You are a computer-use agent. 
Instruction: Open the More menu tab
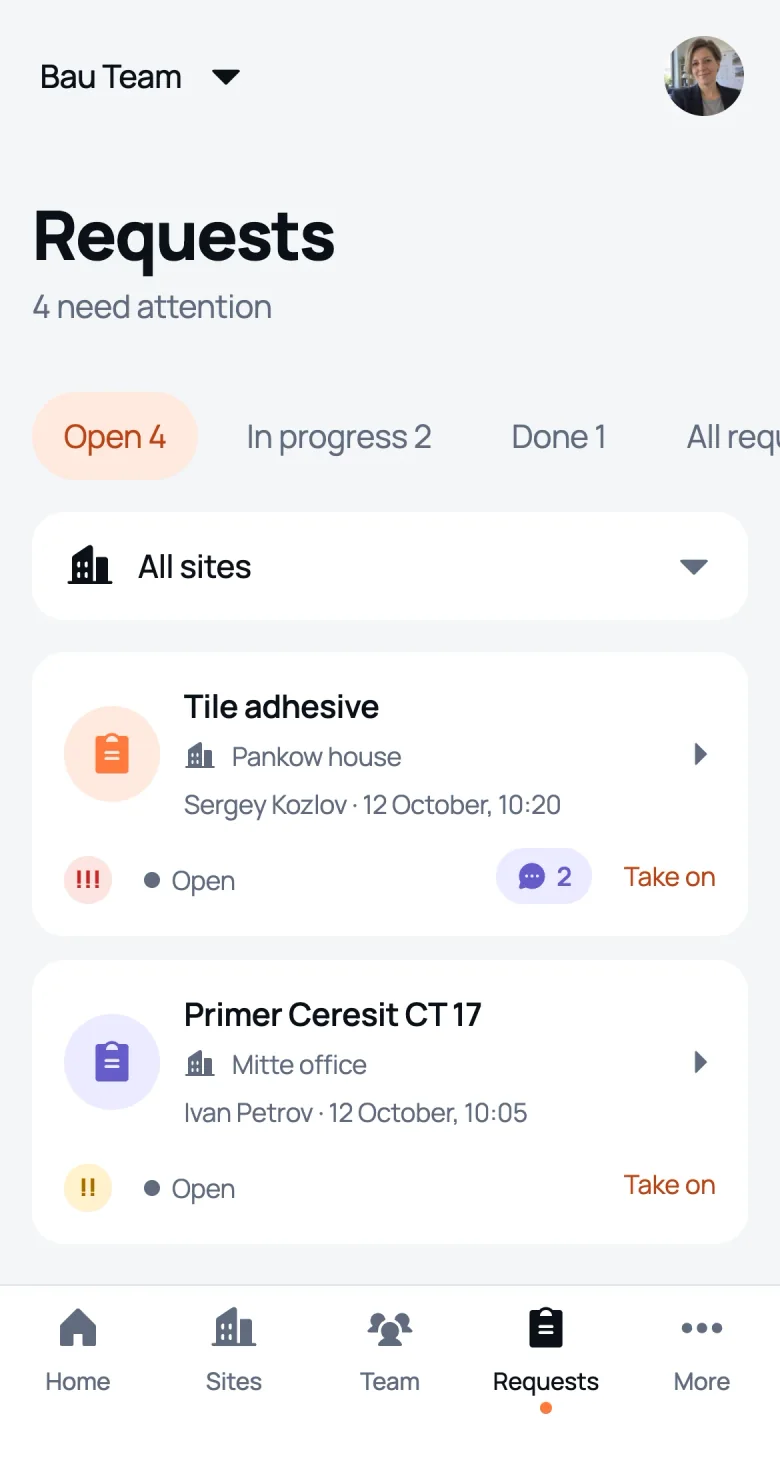702,1351
